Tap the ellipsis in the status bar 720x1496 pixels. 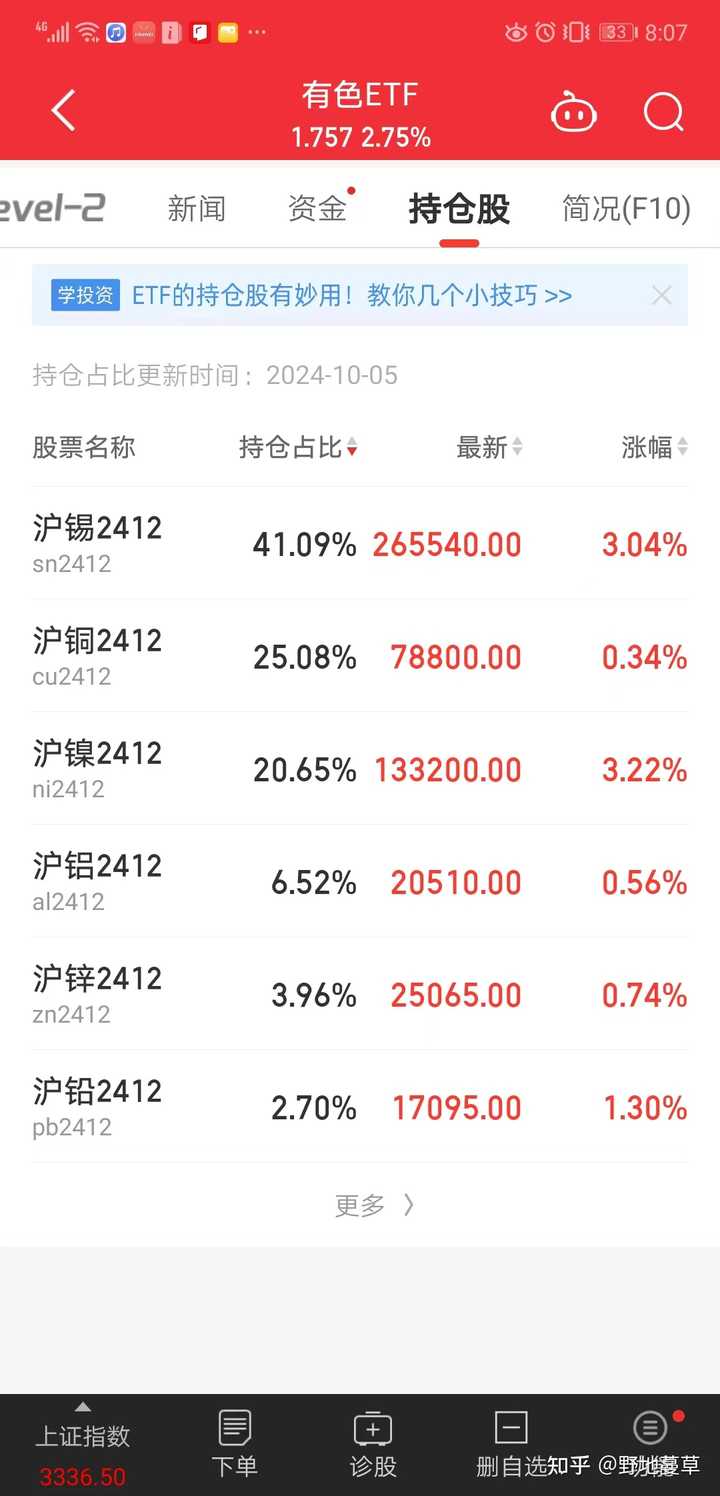[x=258, y=32]
